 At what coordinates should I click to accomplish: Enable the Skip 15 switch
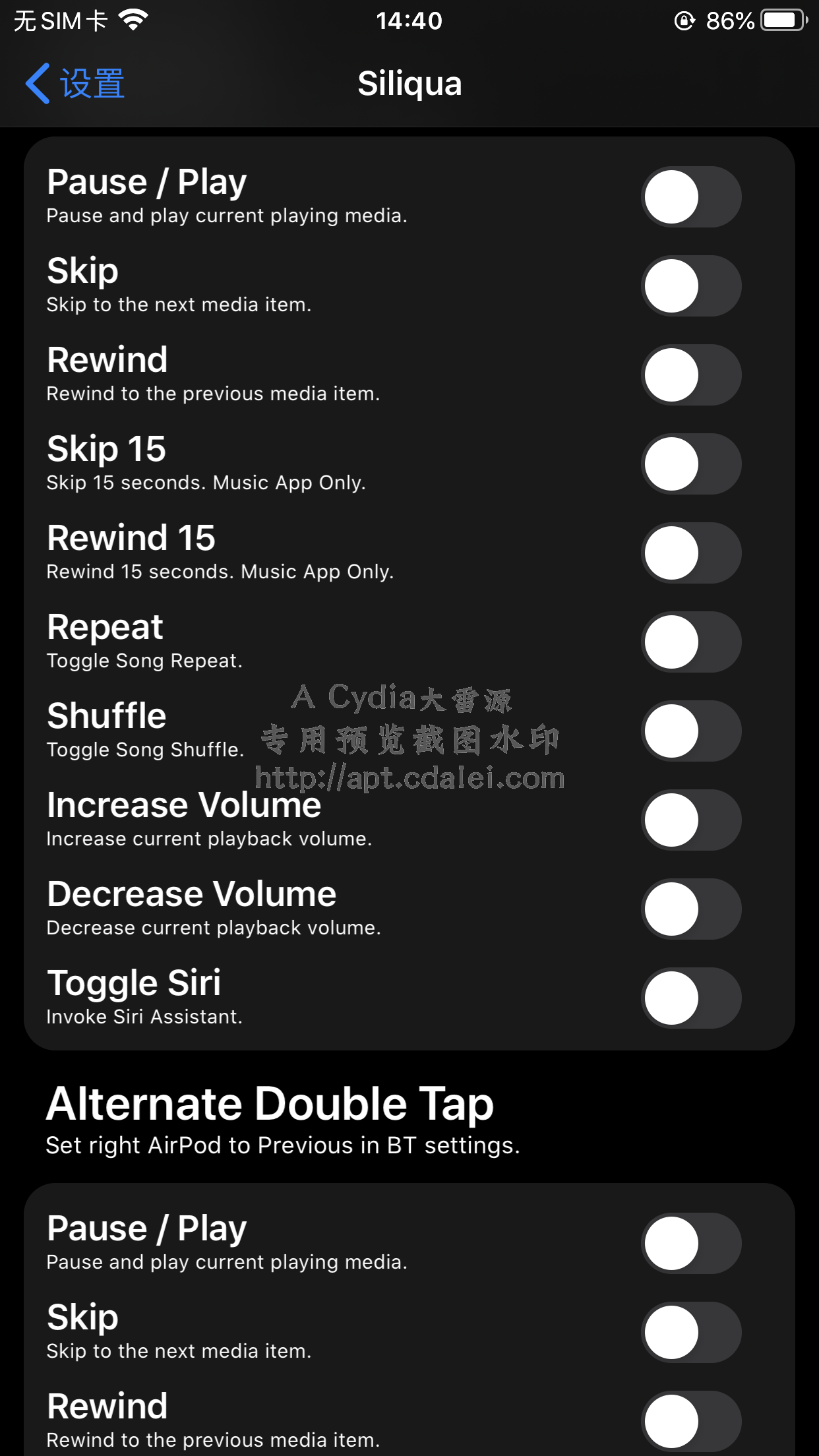click(691, 464)
